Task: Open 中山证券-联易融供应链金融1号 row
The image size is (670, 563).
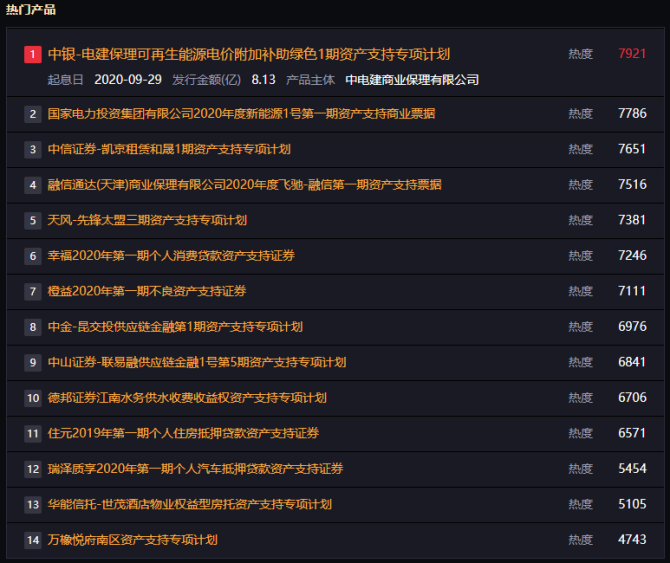Action: (197, 362)
